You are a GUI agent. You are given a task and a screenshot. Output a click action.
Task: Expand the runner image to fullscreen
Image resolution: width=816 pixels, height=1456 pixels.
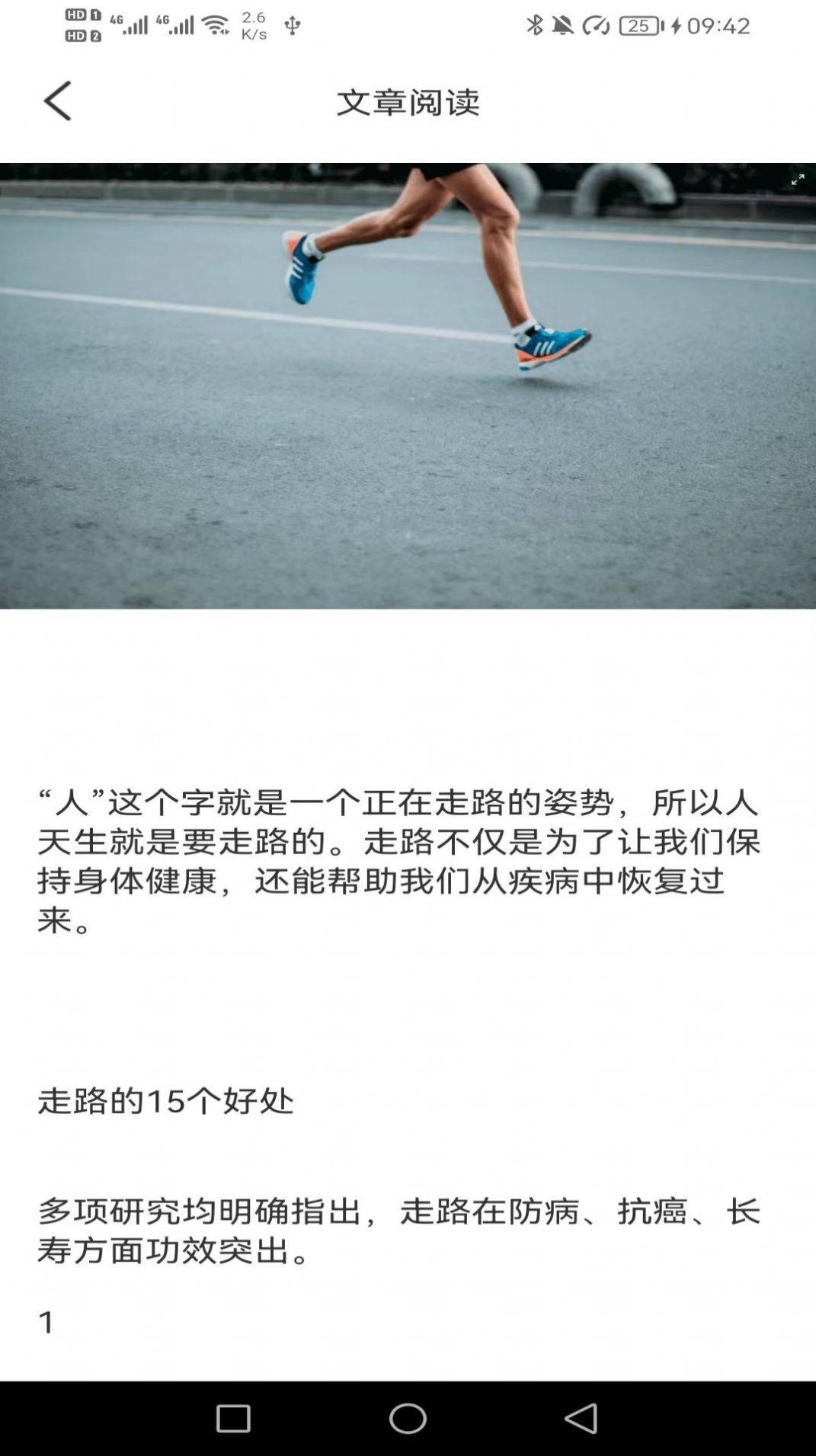click(797, 180)
